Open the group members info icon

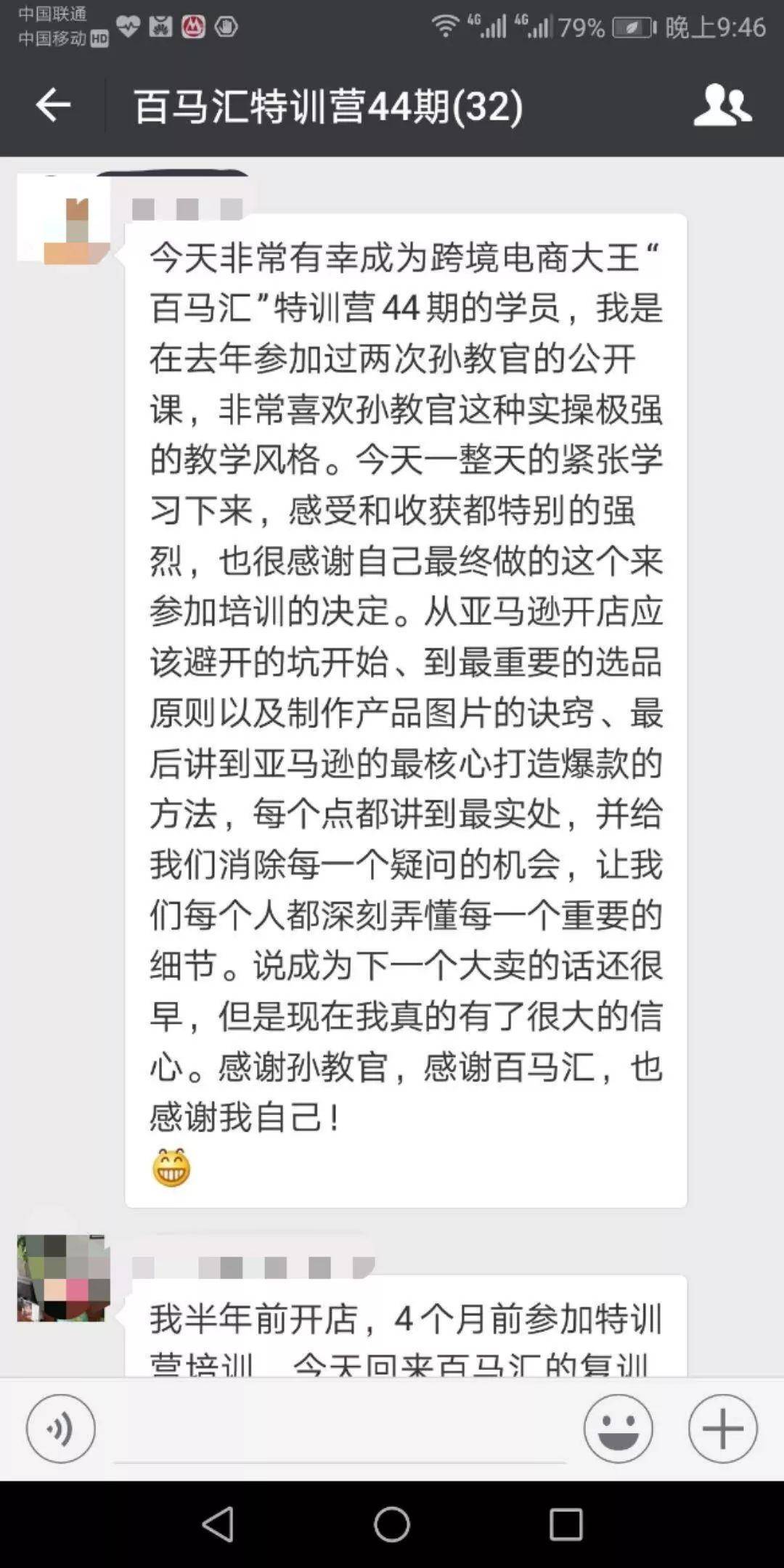(x=722, y=106)
